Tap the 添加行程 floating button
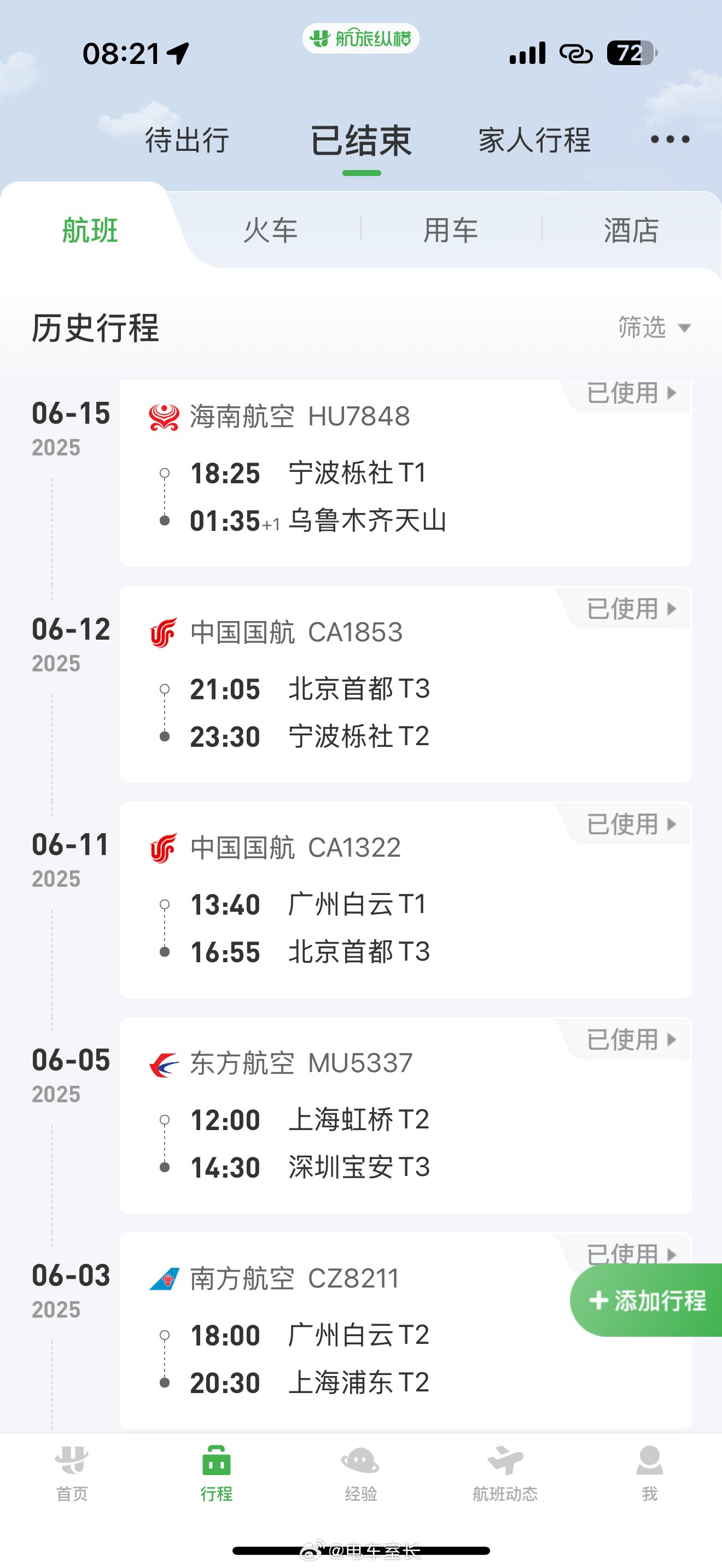The image size is (722, 1568). [x=647, y=1300]
